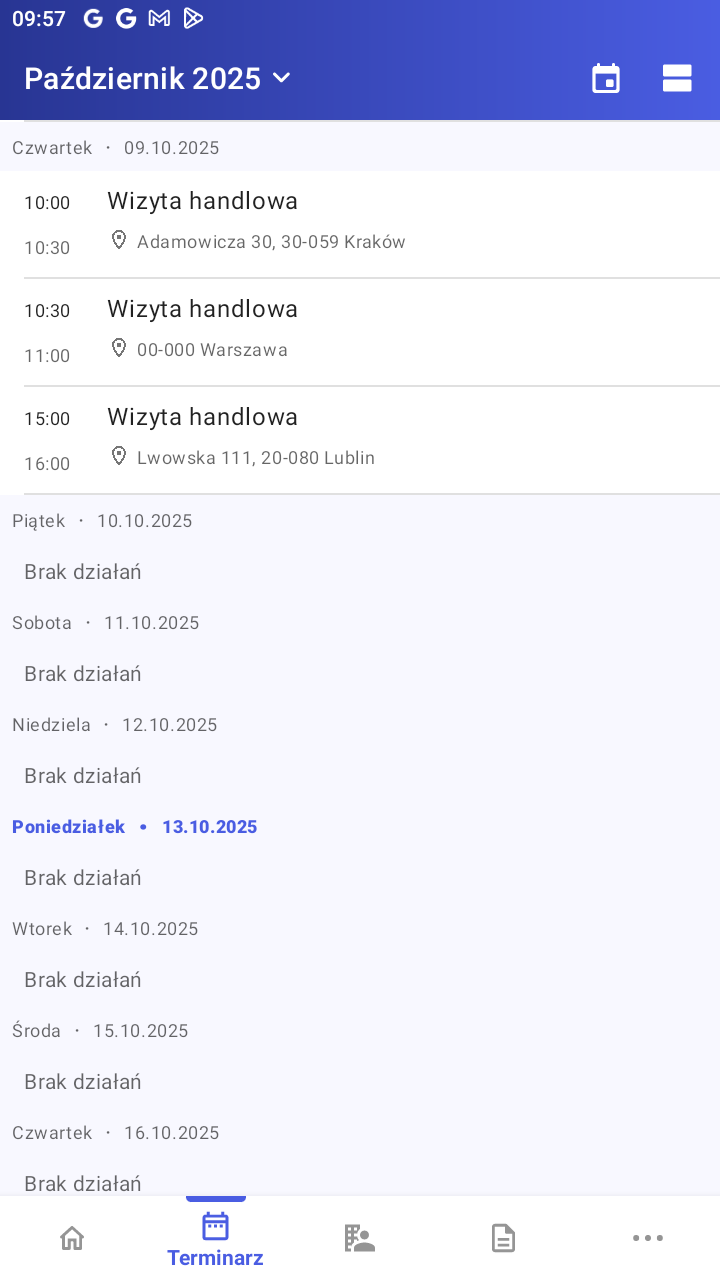Change the schedule view layout

677,78
